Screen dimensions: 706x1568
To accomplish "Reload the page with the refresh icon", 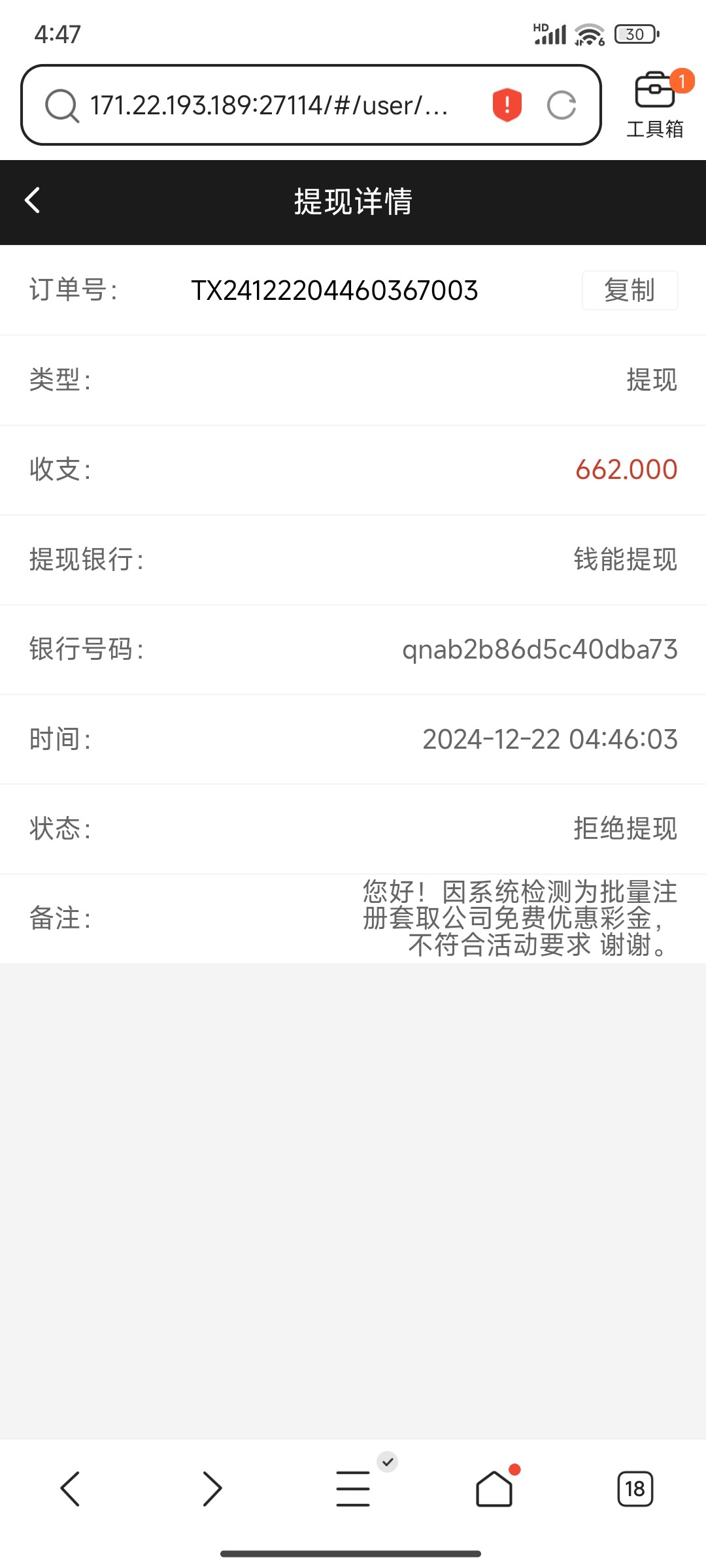I will click(562, 105).
